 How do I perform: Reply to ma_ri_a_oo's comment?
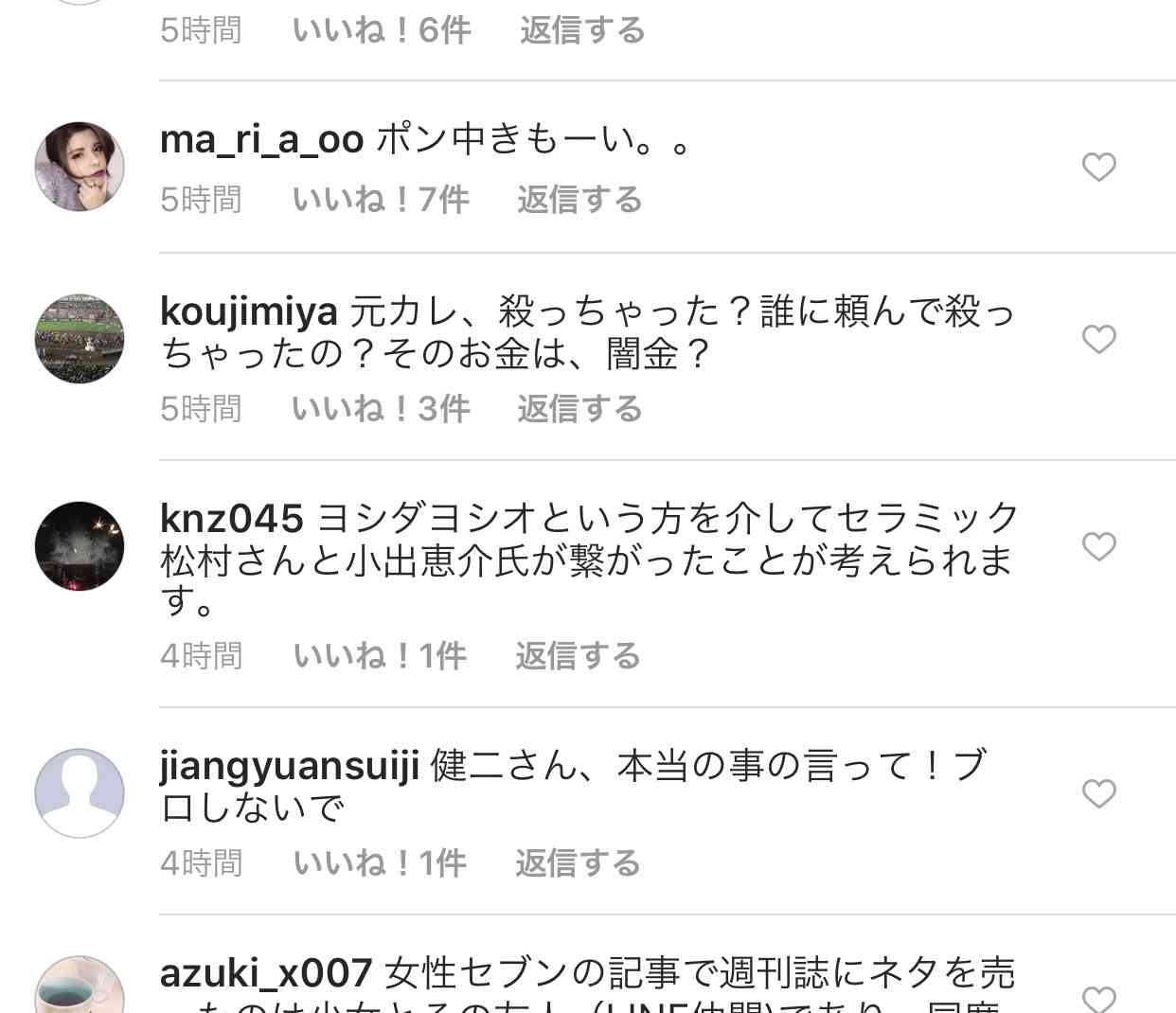[x=579, y=200]
